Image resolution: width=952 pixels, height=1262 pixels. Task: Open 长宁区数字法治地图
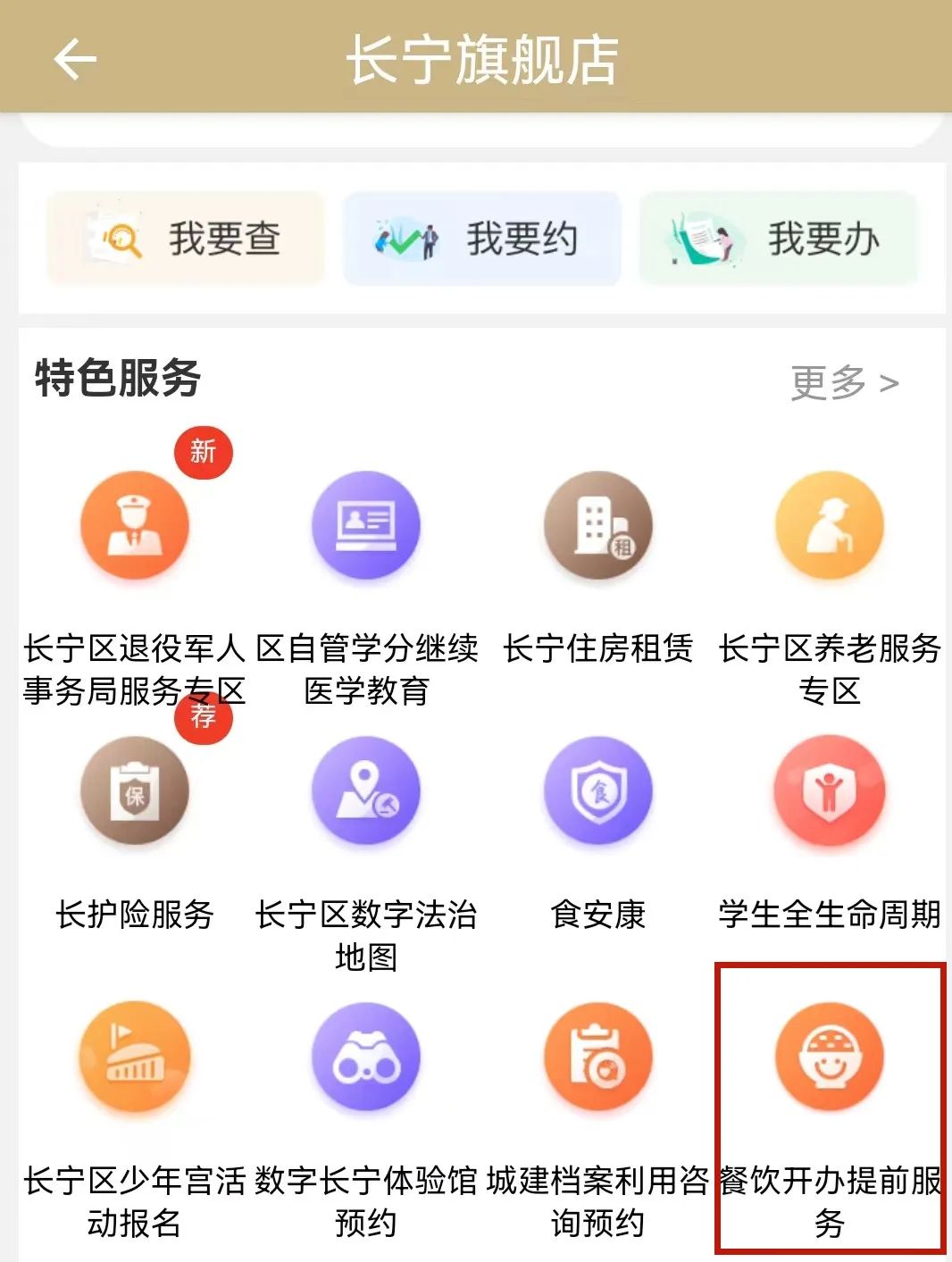pyautogui.click(x=366, y=791)
